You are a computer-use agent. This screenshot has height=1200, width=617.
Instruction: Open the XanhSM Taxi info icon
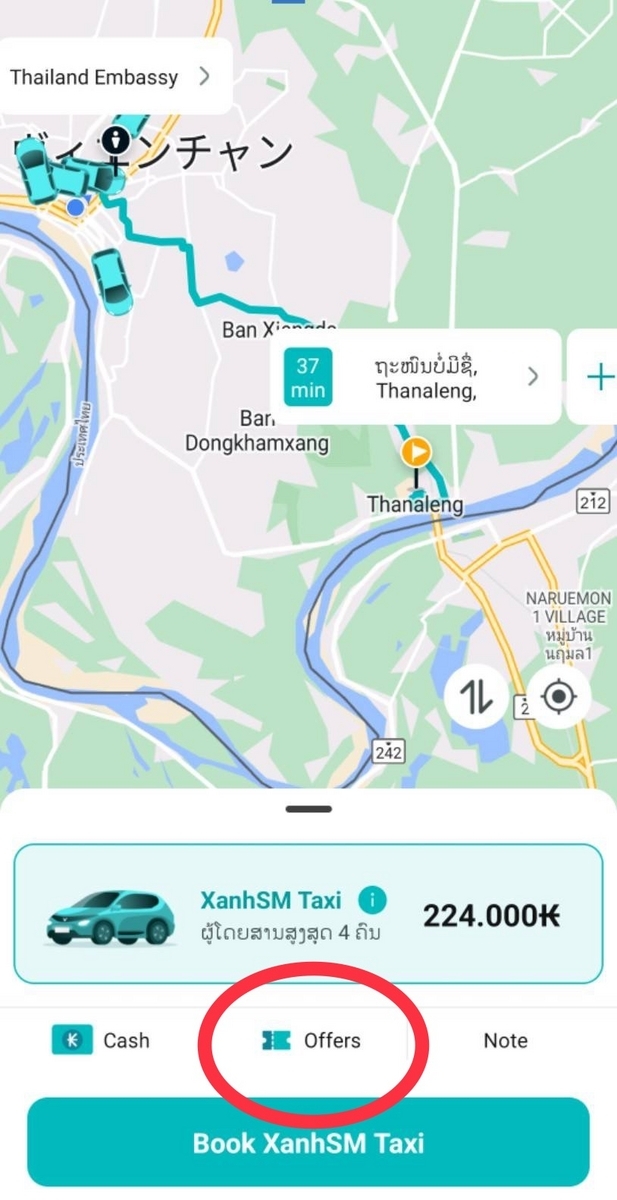372,899
